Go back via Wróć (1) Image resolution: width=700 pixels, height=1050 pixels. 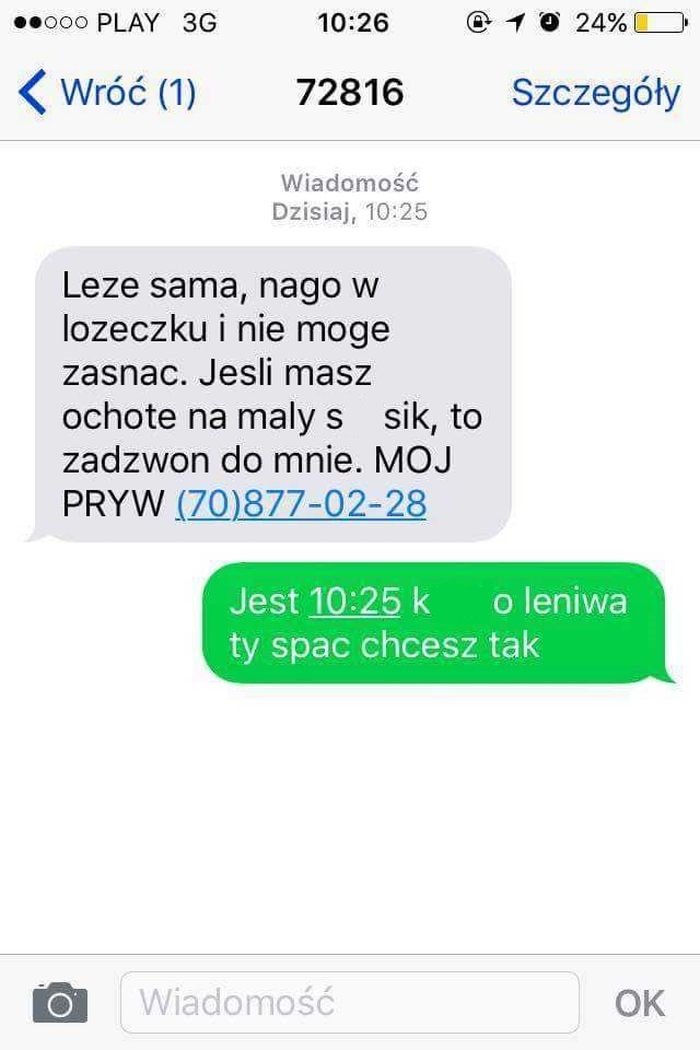click(108, 92)
